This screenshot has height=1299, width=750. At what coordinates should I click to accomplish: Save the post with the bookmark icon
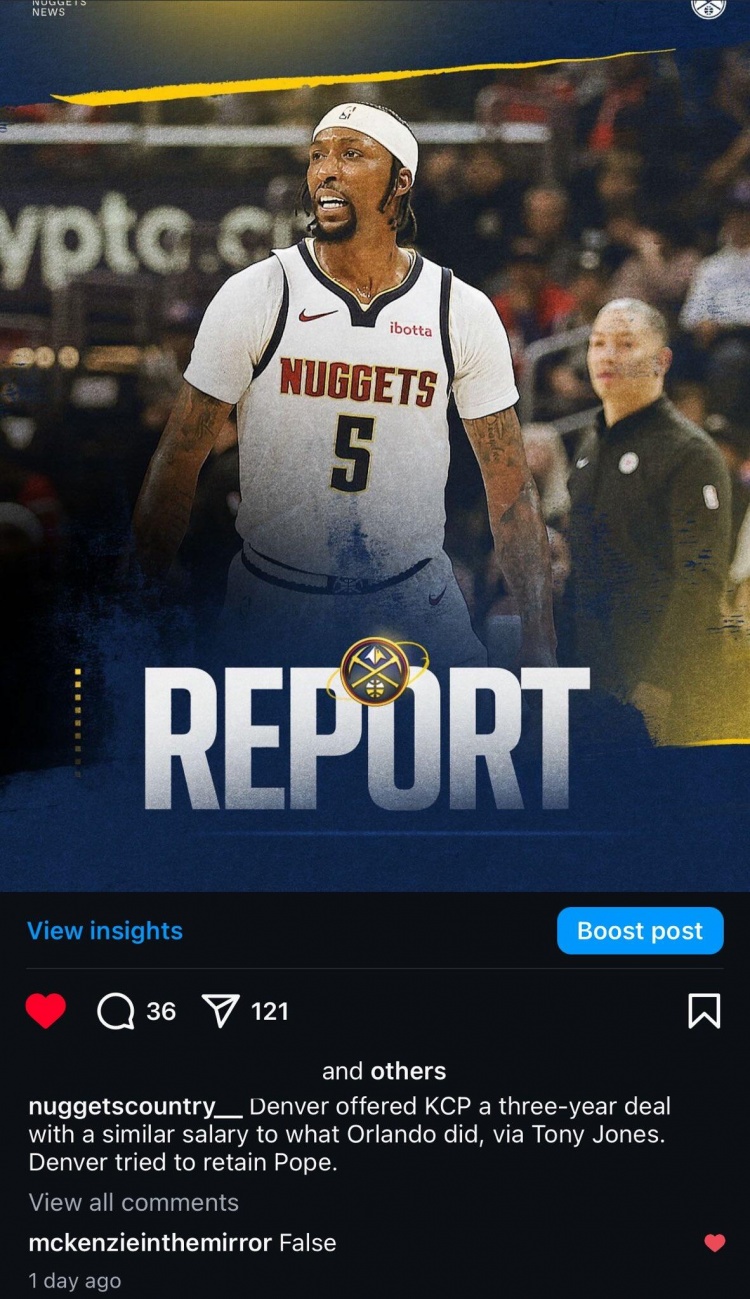pyautogui.click(x=704, y=1012)
